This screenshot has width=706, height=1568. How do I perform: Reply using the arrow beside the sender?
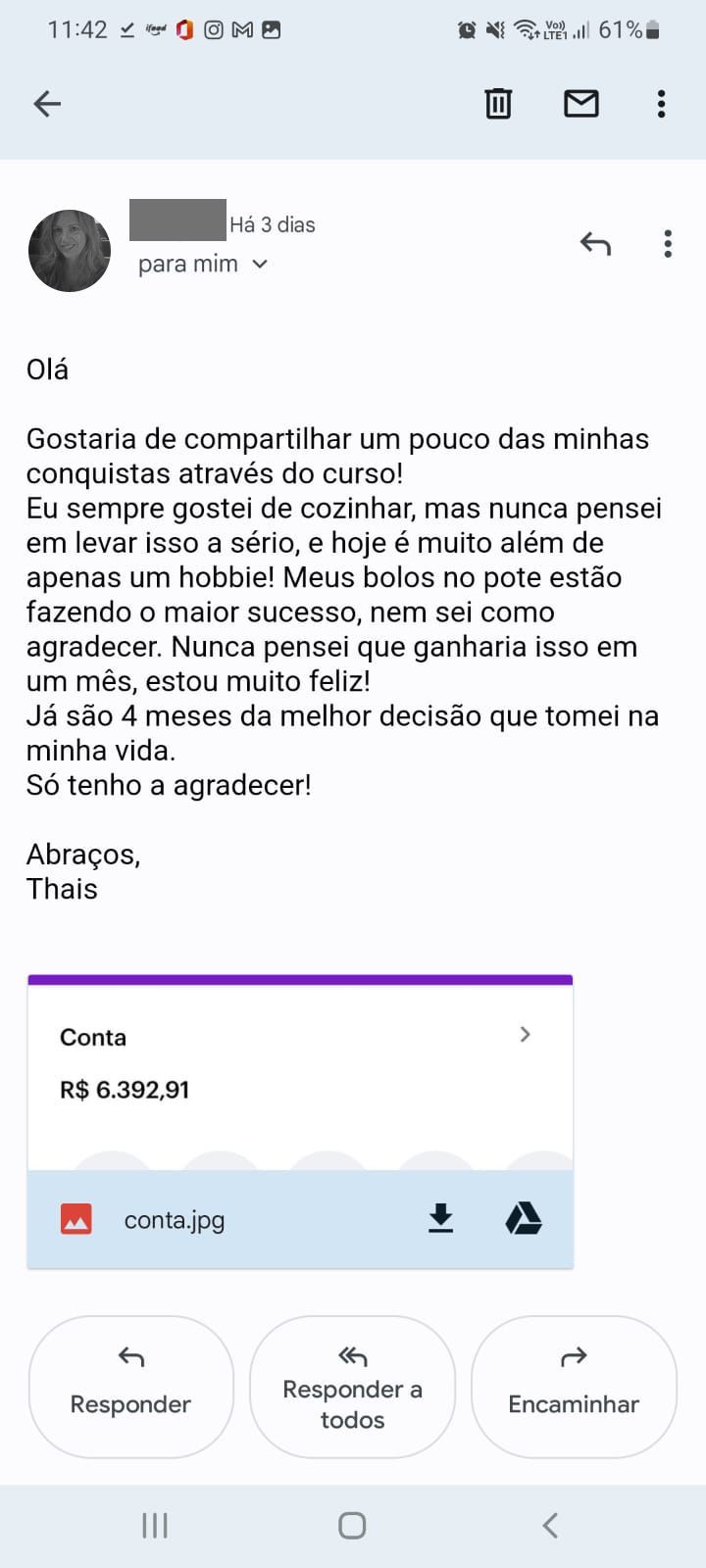[x=595, y=243]
